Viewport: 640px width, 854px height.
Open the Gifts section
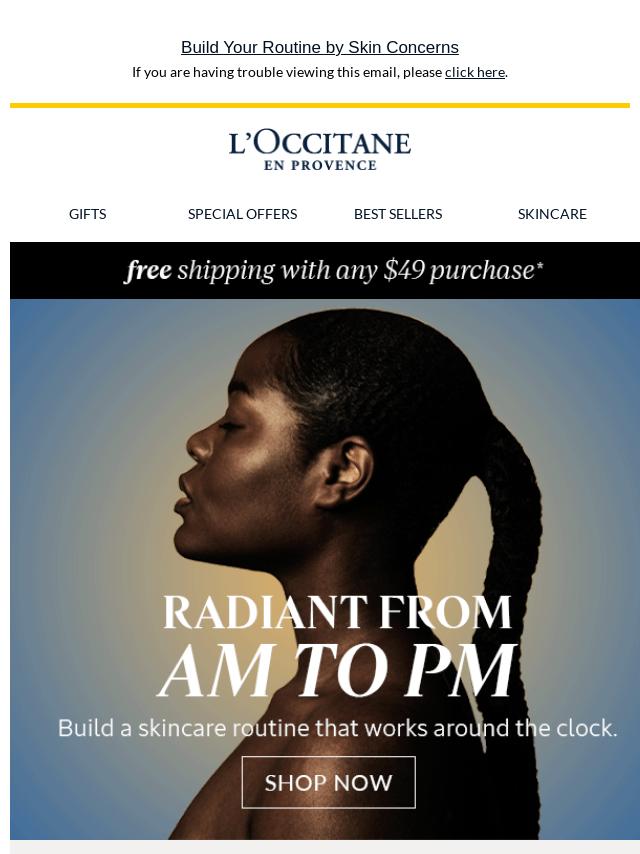pyautogui.click(x=87, y=214)
